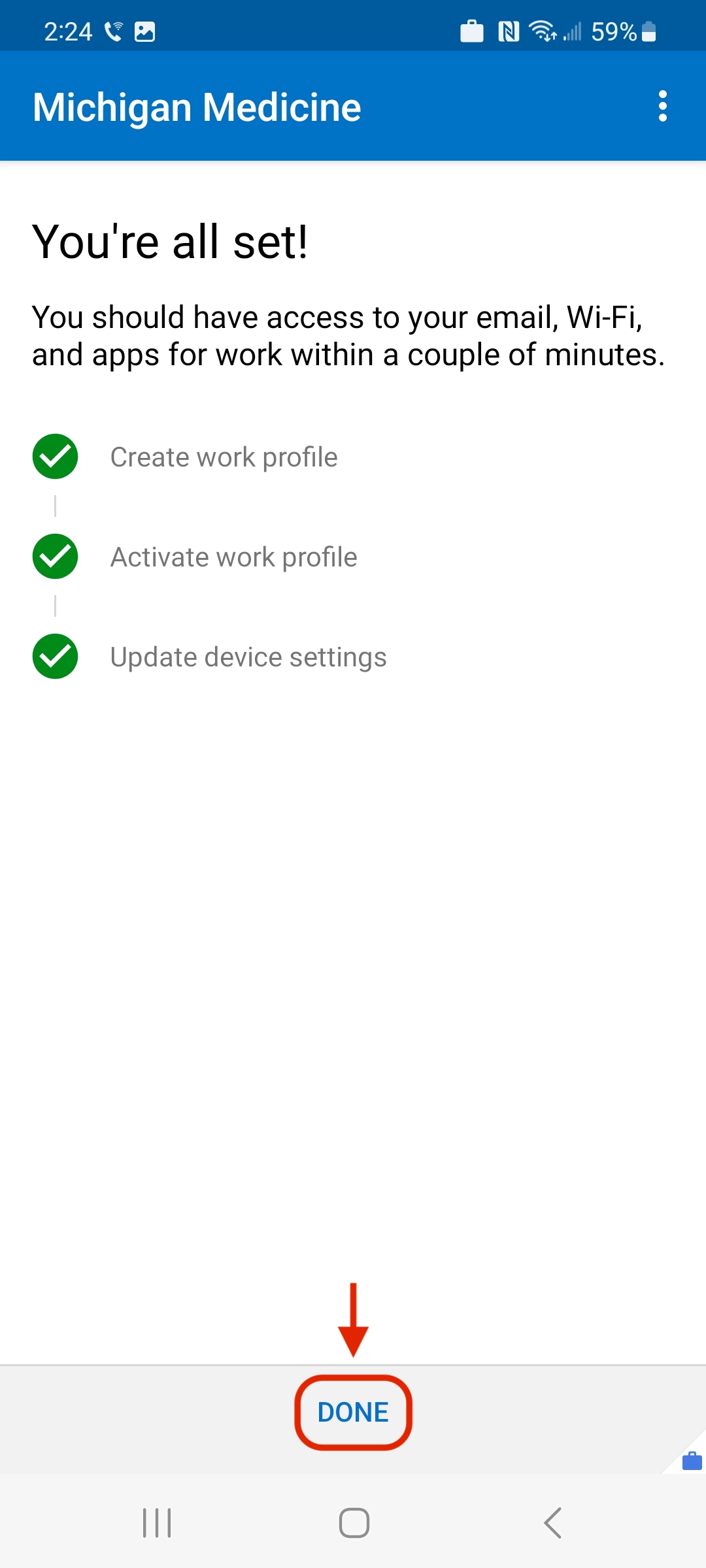Screen dimensions: 706x1568
Task: Go to the home screen
Action: pyautogui.click(x=354, y=1523)
